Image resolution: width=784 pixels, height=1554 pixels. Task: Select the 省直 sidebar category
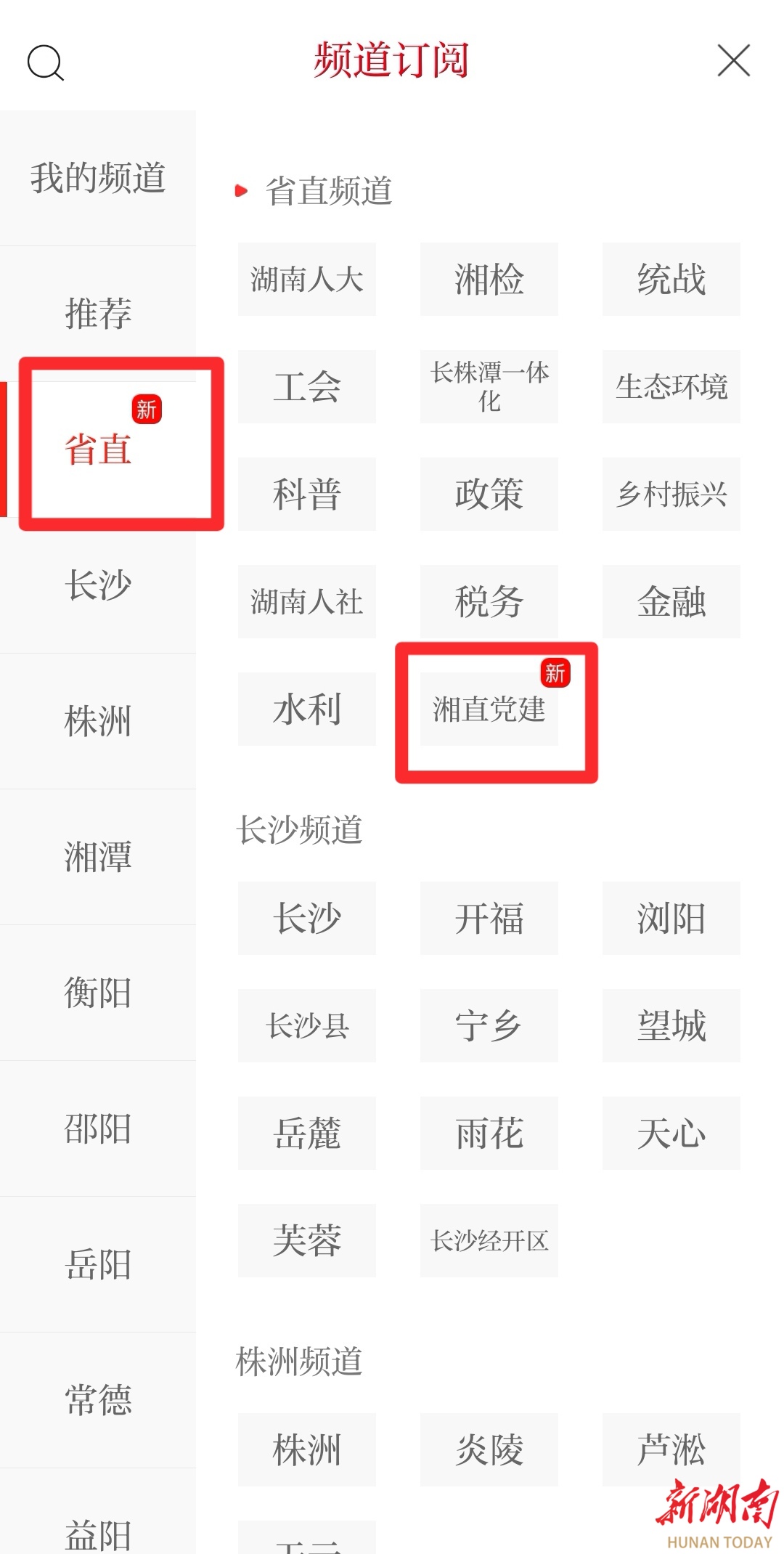click(98, 449)
